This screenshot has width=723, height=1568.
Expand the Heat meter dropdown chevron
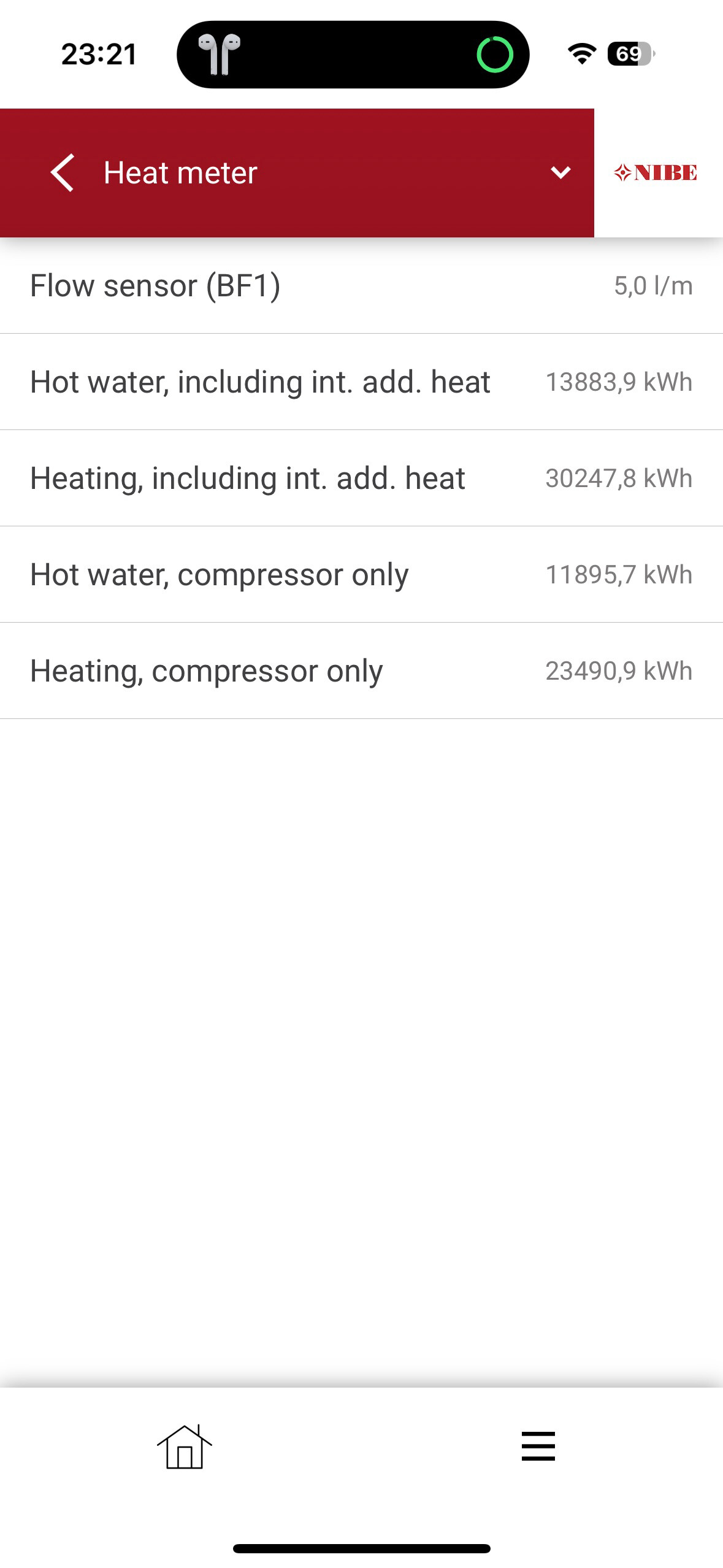tap(560, 173)
